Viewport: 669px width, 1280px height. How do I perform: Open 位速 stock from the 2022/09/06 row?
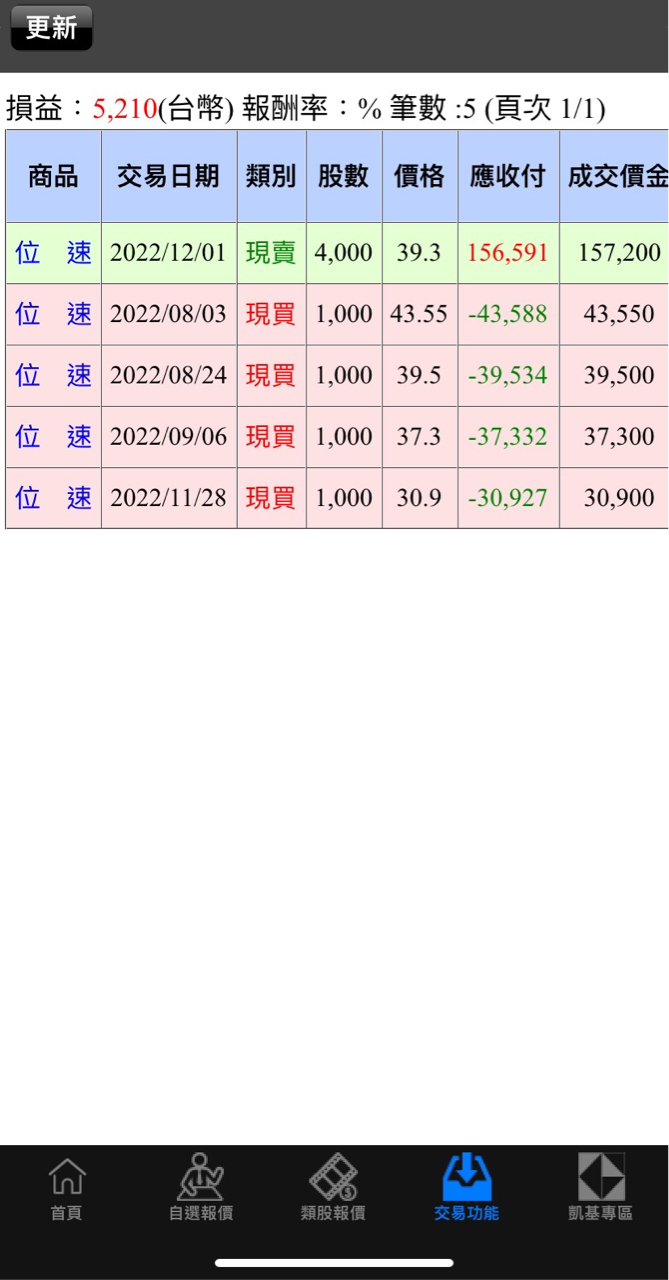tap(53, 436)
